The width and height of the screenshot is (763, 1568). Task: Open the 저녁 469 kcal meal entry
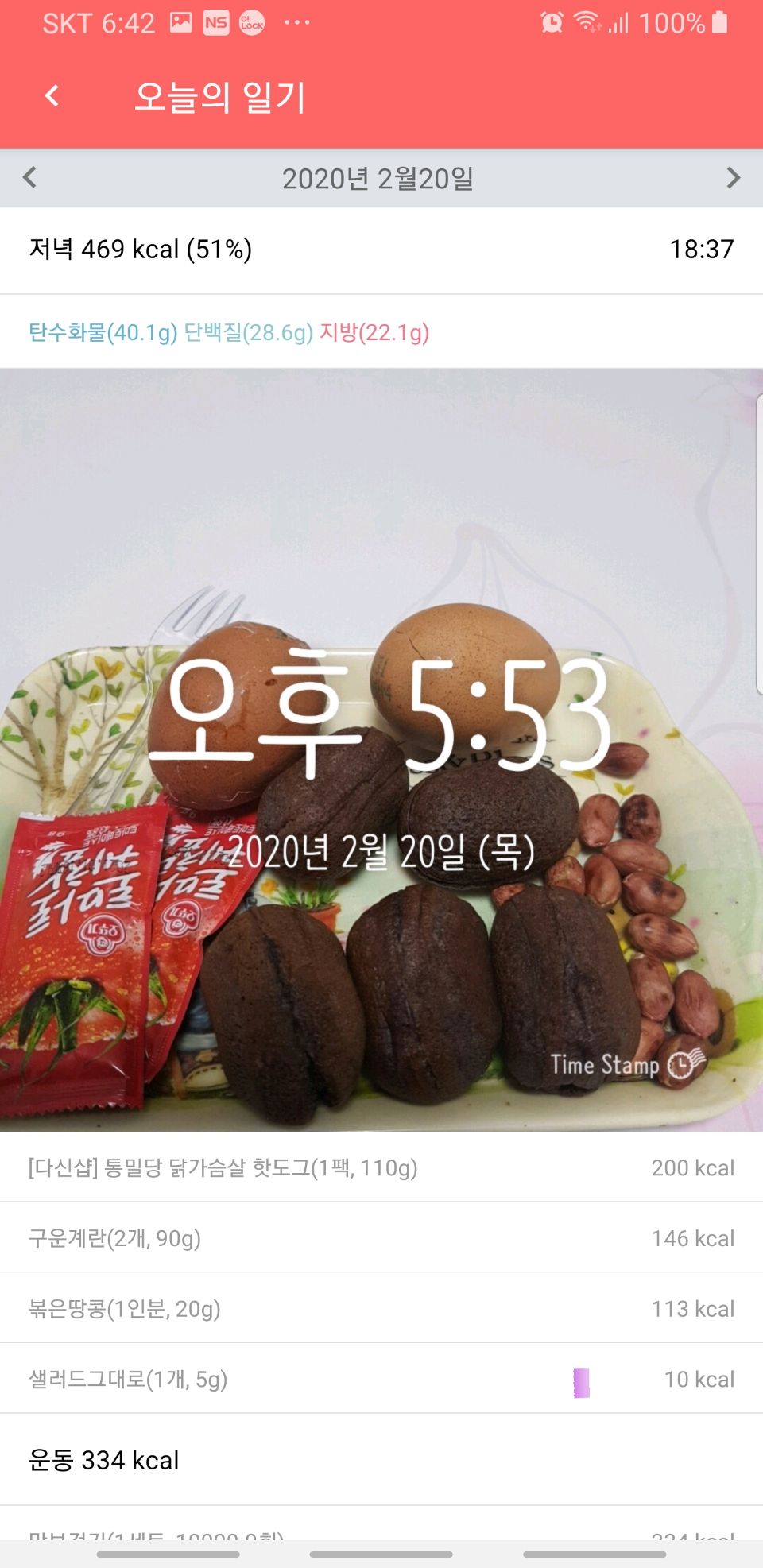click(x=380, y=250)
